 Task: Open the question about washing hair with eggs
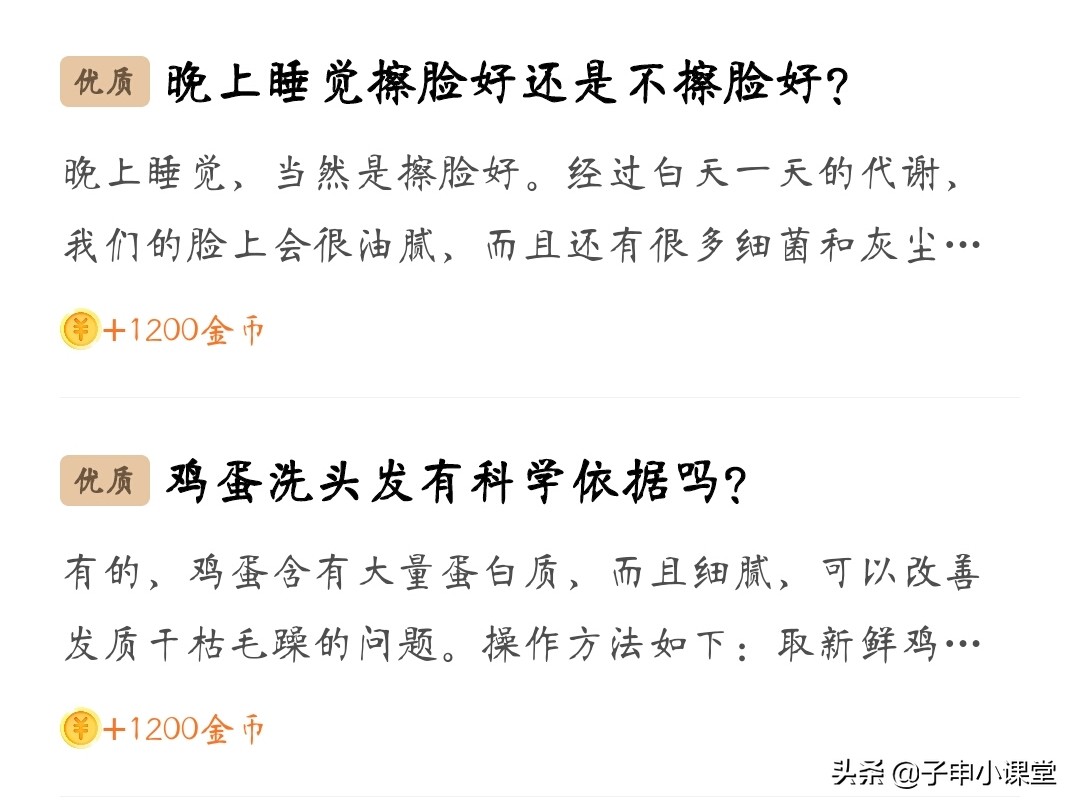(x=456, y=483)
